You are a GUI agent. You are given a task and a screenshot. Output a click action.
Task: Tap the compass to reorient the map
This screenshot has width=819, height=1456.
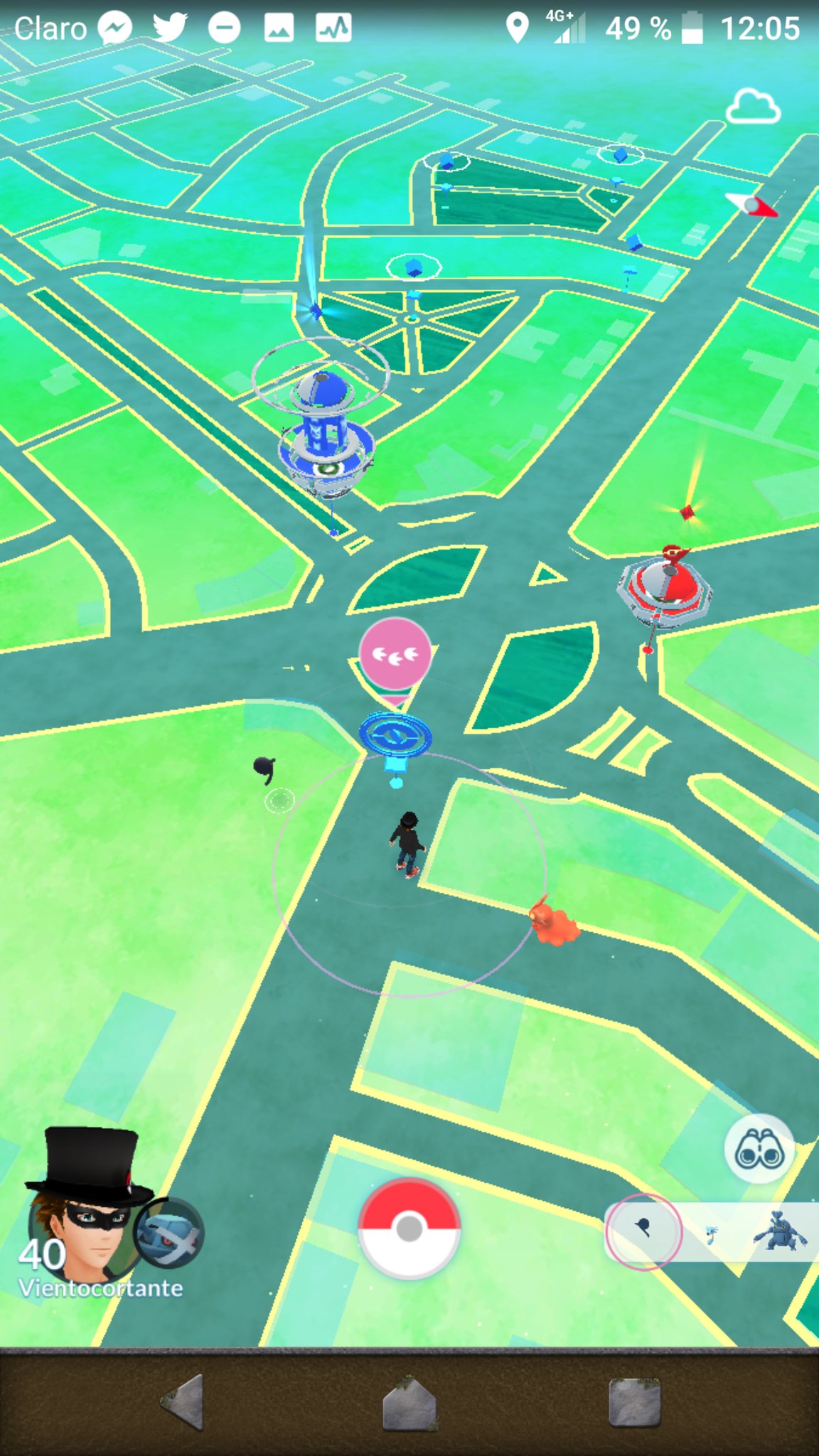coord(752,206)
